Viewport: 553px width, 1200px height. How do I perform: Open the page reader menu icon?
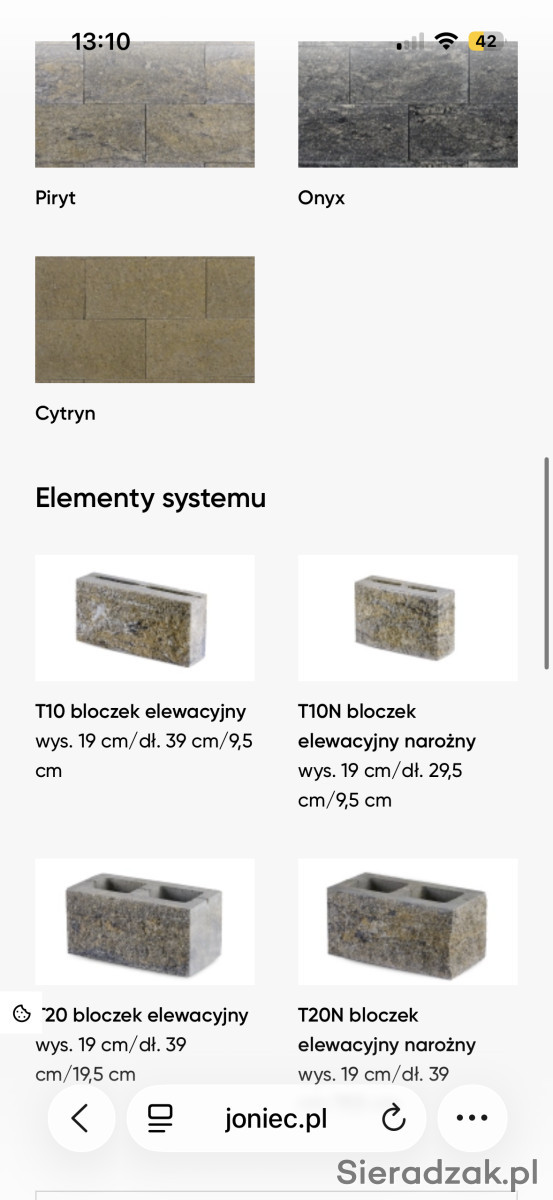click(160, 1119)
